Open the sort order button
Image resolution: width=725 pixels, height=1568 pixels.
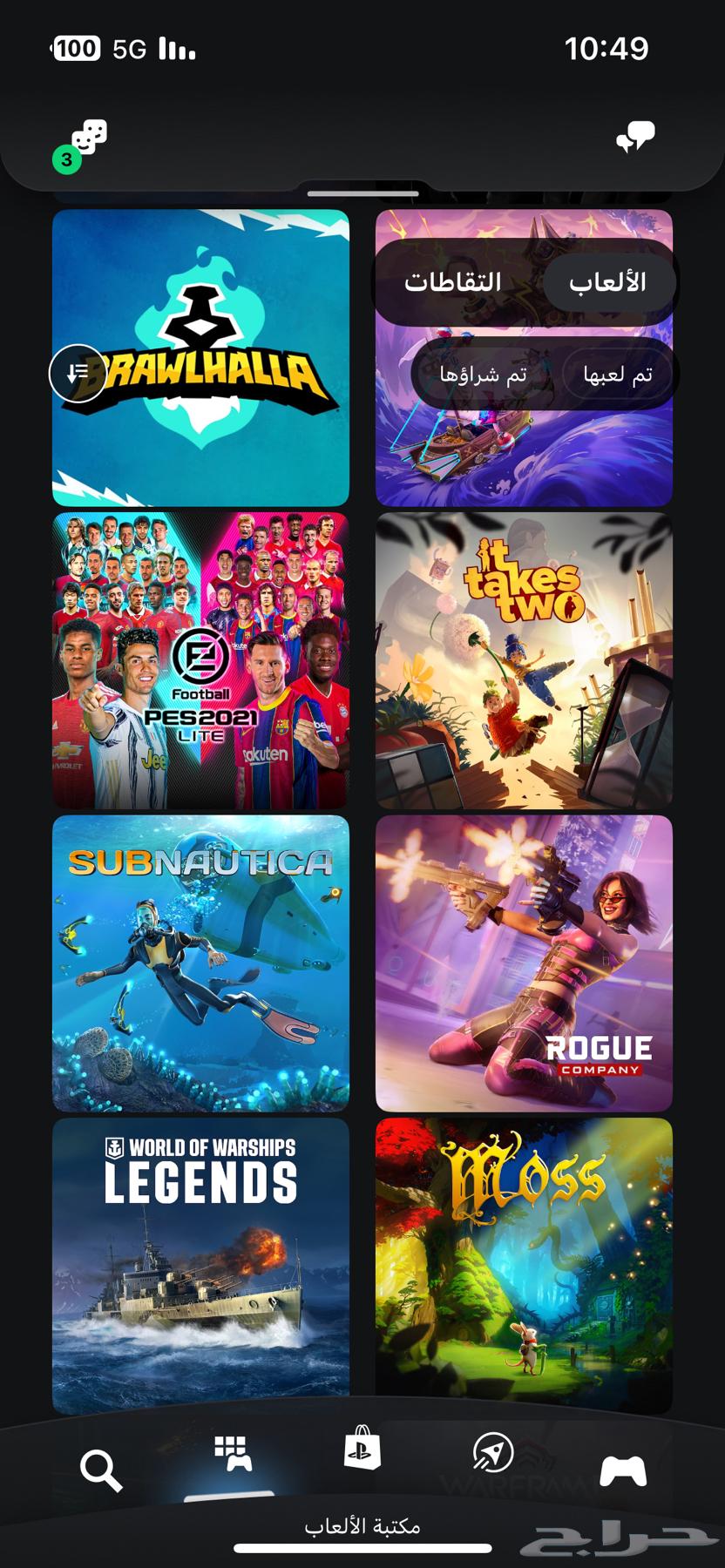click(x=78, y=374)
